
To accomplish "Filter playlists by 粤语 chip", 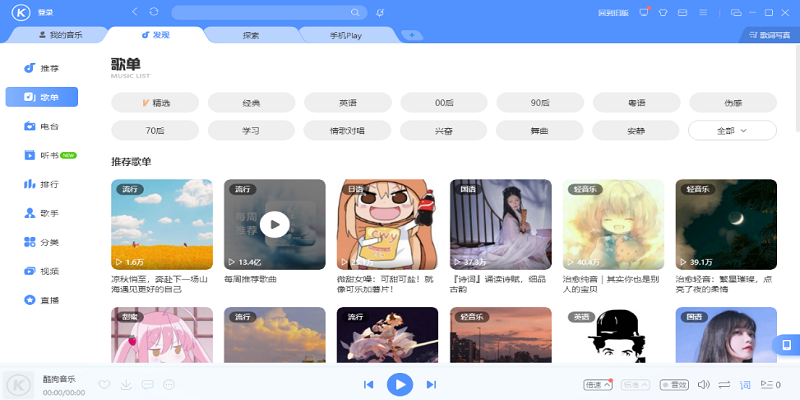I will (636, 102).
